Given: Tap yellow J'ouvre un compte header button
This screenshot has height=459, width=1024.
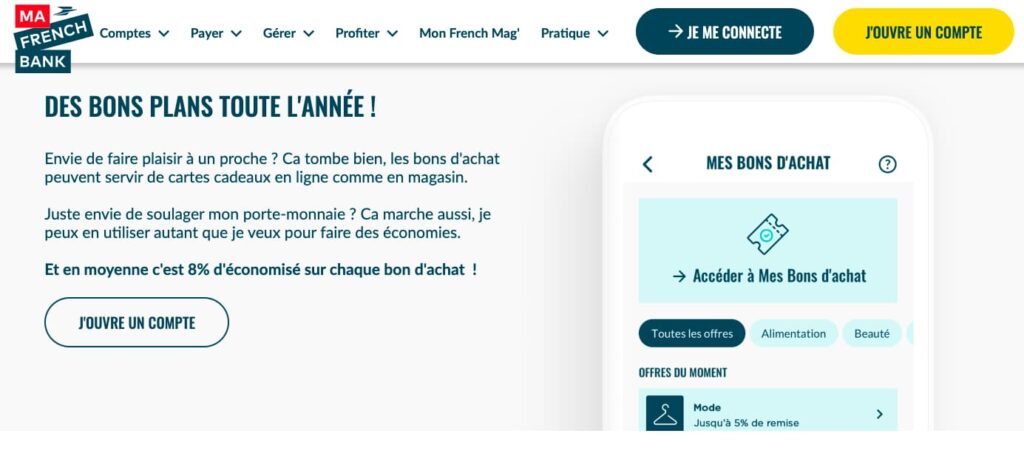Looking at the screenshot, I should point(923,32).
